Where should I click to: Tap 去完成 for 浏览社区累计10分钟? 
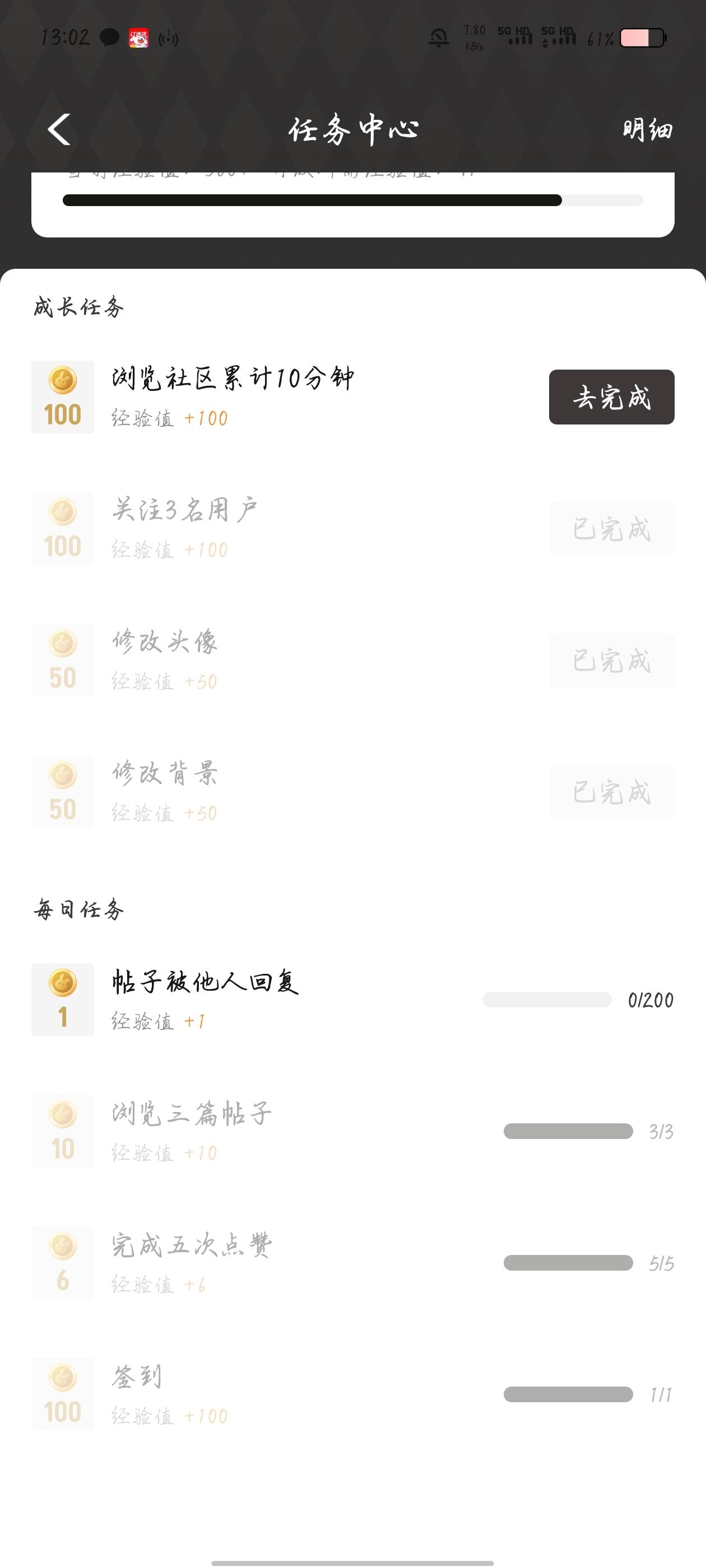(x=611, y=397)
